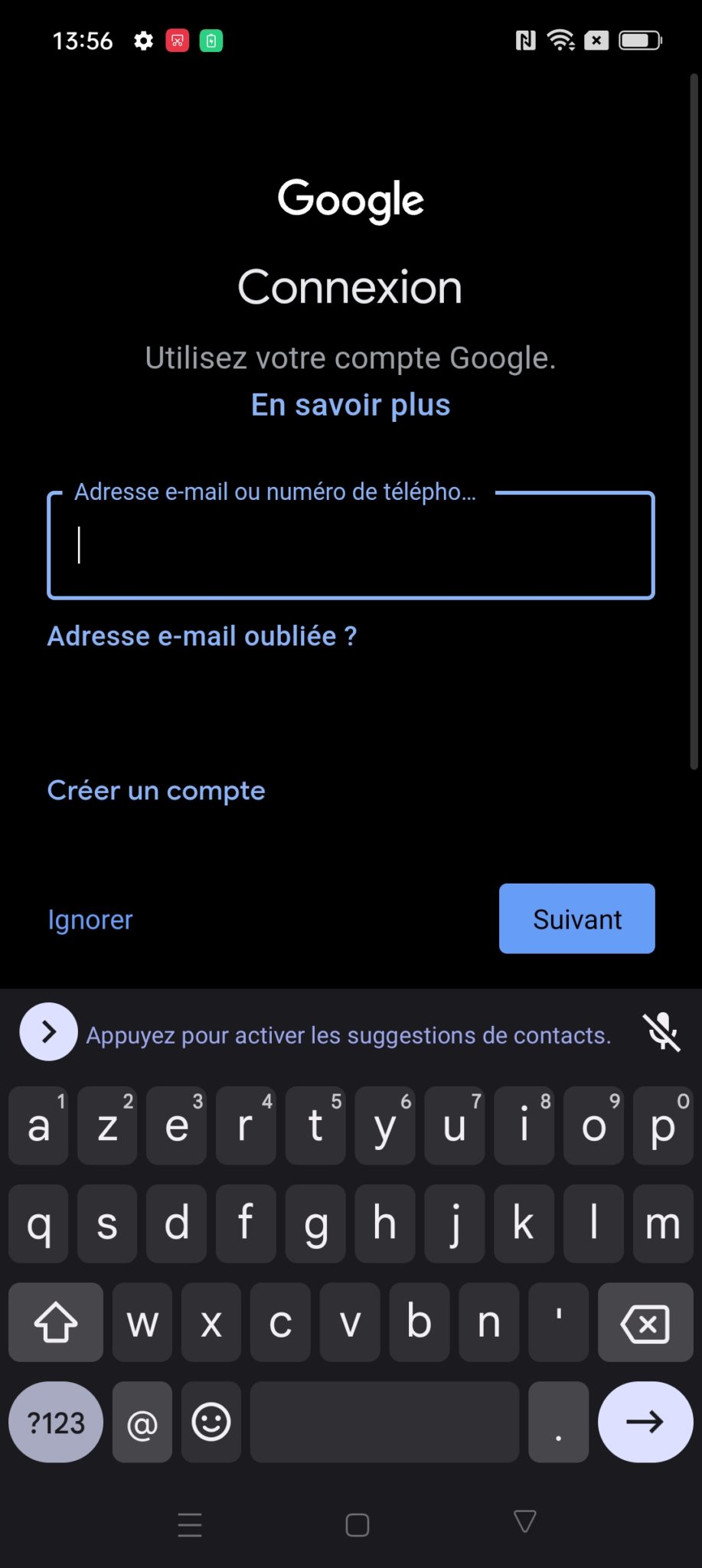
Task: Switch keyboard to ?123 symbols
Action: tap(56, 1423)
